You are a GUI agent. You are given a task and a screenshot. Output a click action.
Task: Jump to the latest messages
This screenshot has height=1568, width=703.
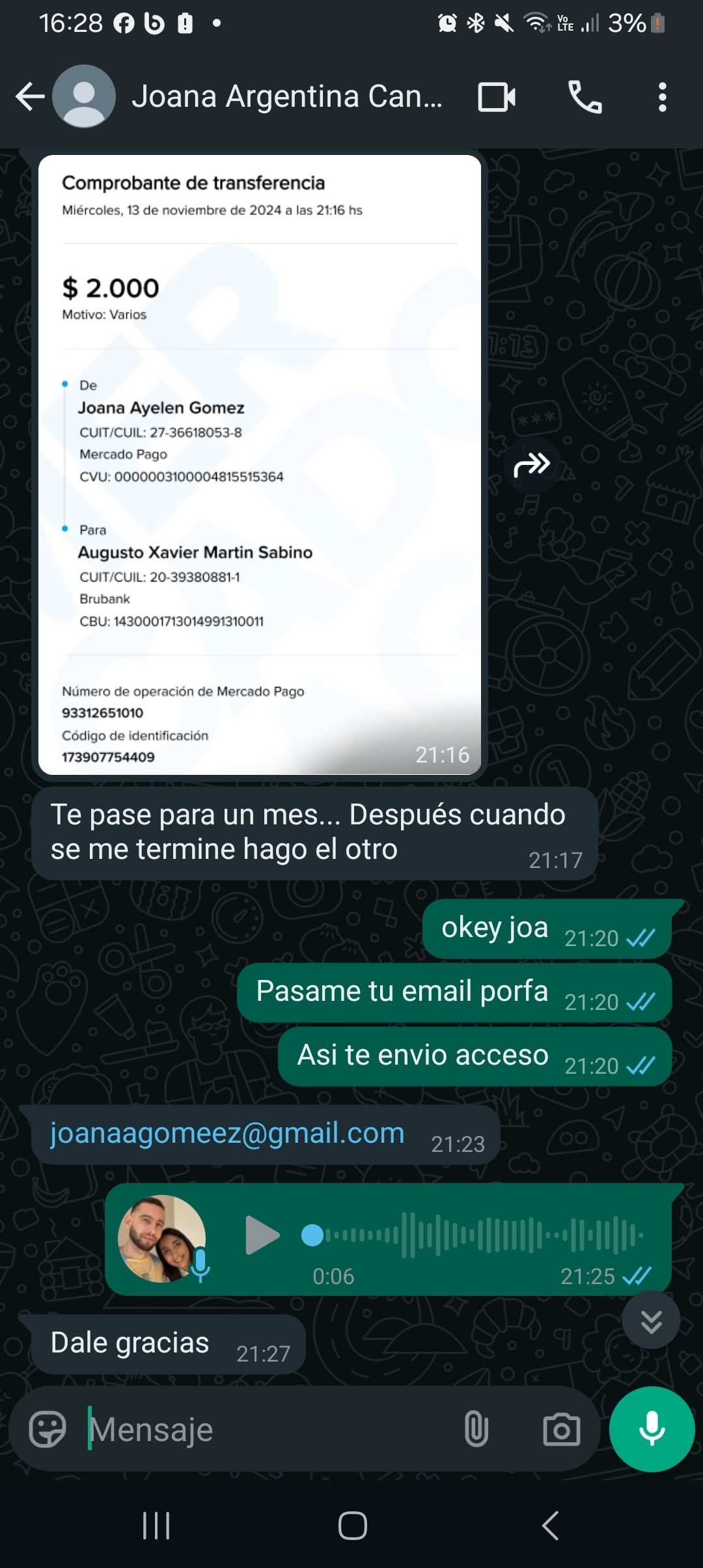pos(651,1321)
